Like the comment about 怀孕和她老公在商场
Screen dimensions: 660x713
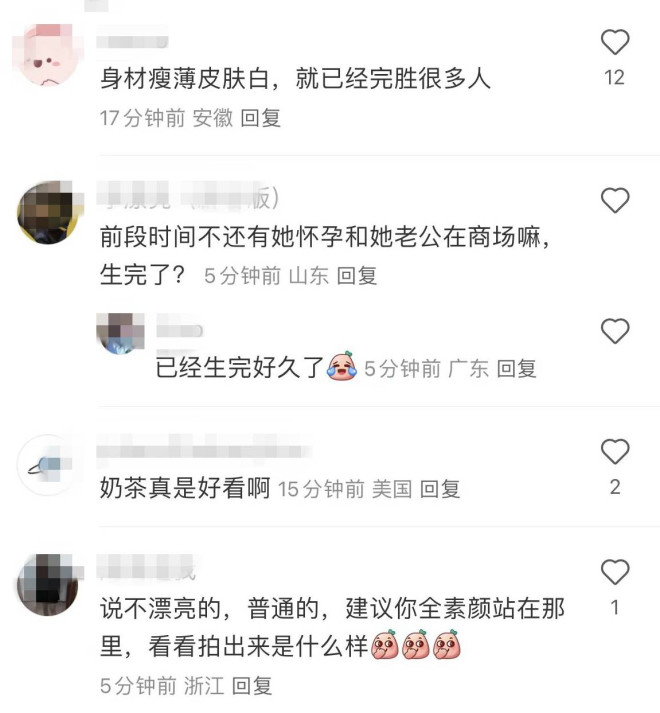pyautogui.click(x=614, y=201)
